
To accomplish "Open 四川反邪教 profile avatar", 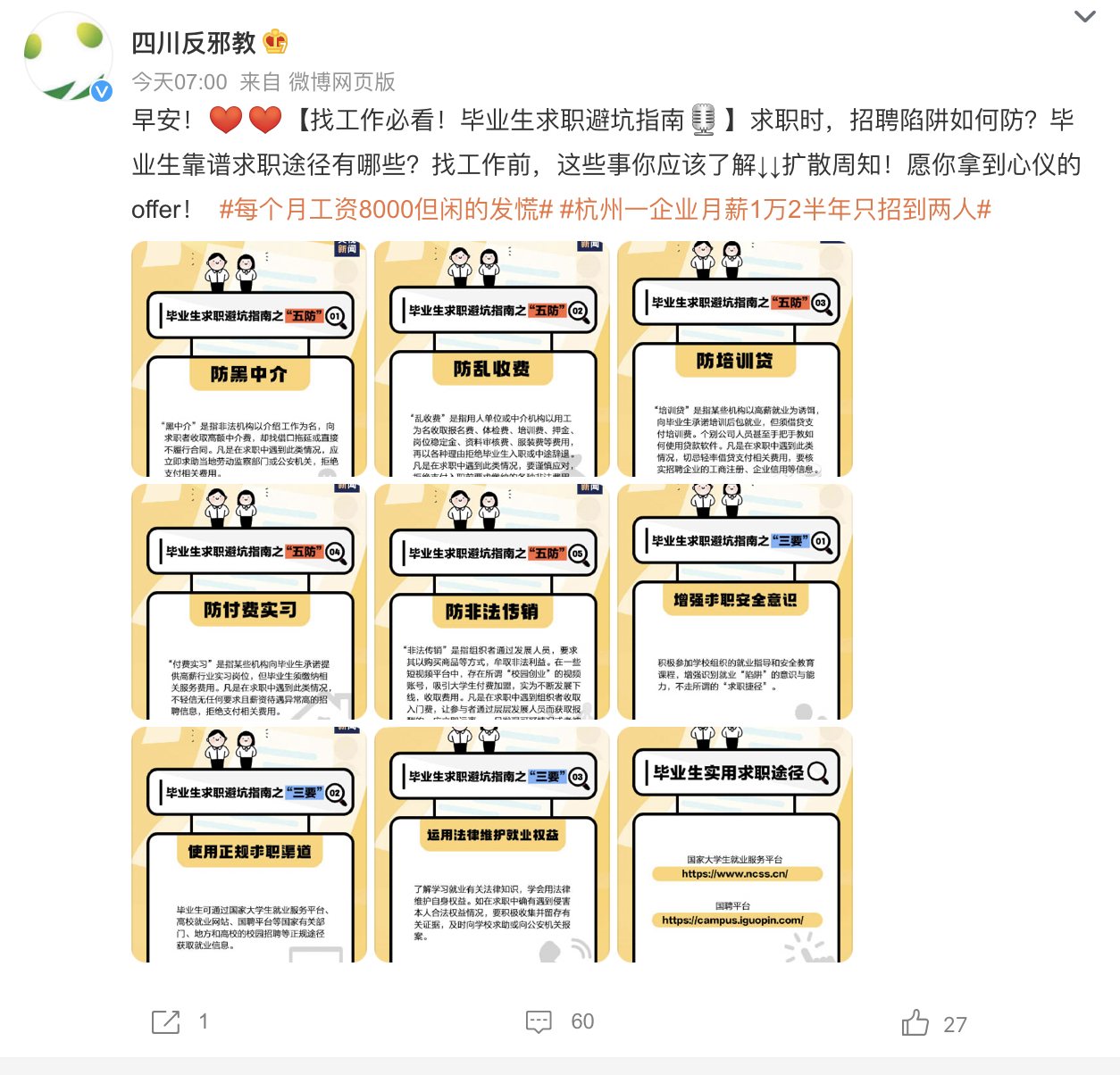I will 68,57.
